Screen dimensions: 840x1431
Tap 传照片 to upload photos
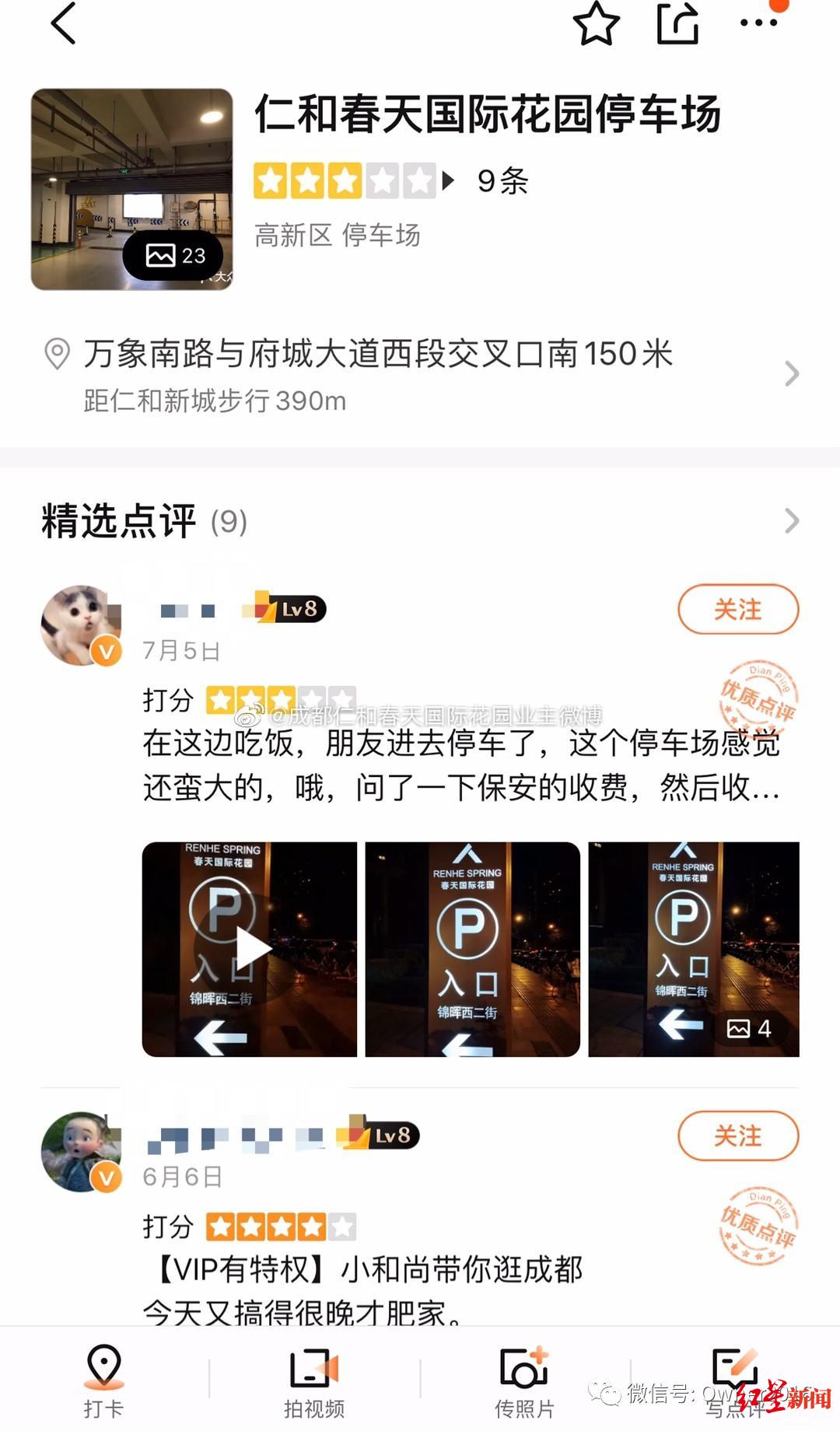click(523, 1380)
